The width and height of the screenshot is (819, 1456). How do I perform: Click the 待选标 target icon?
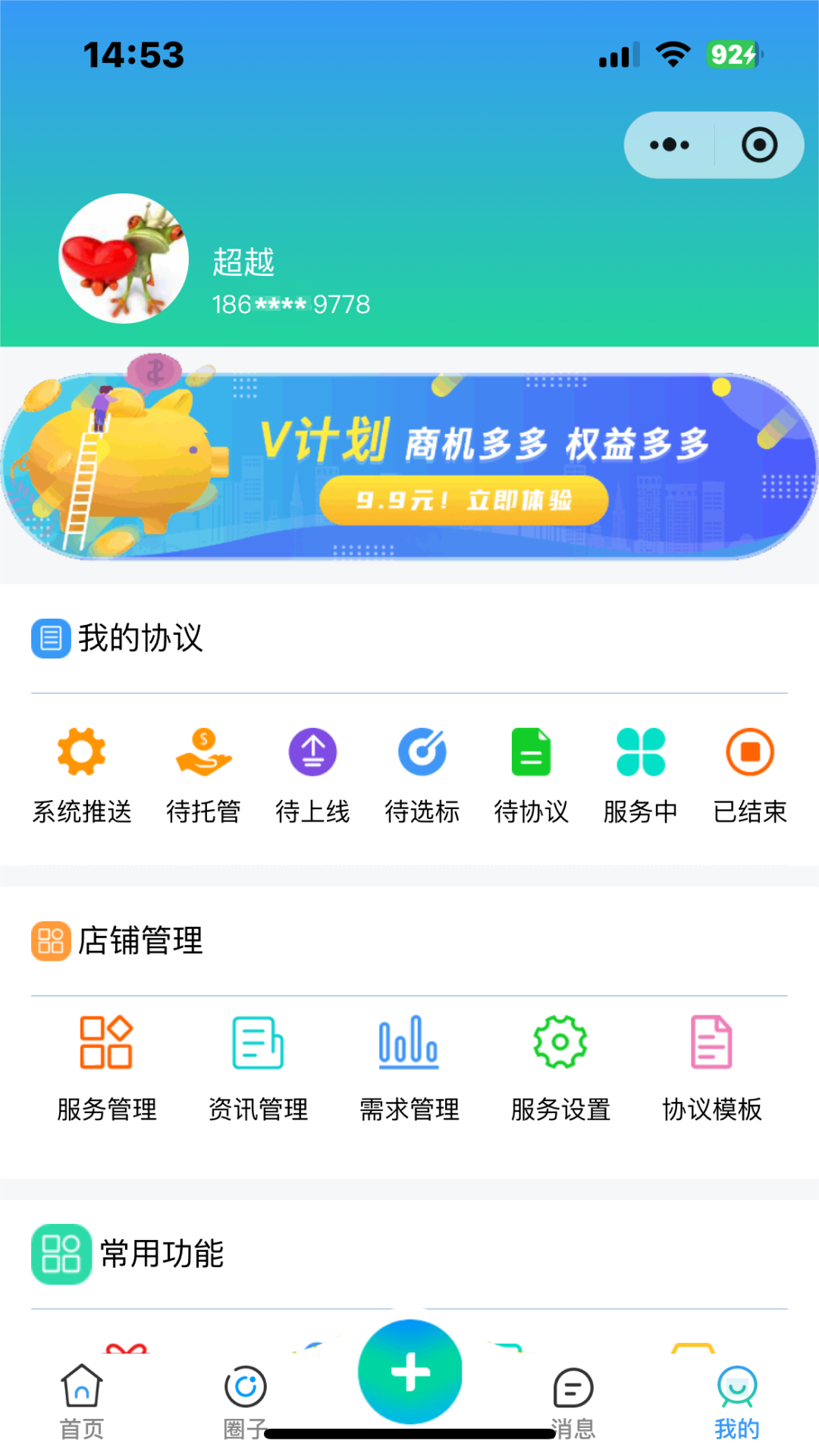click(422, 752)
